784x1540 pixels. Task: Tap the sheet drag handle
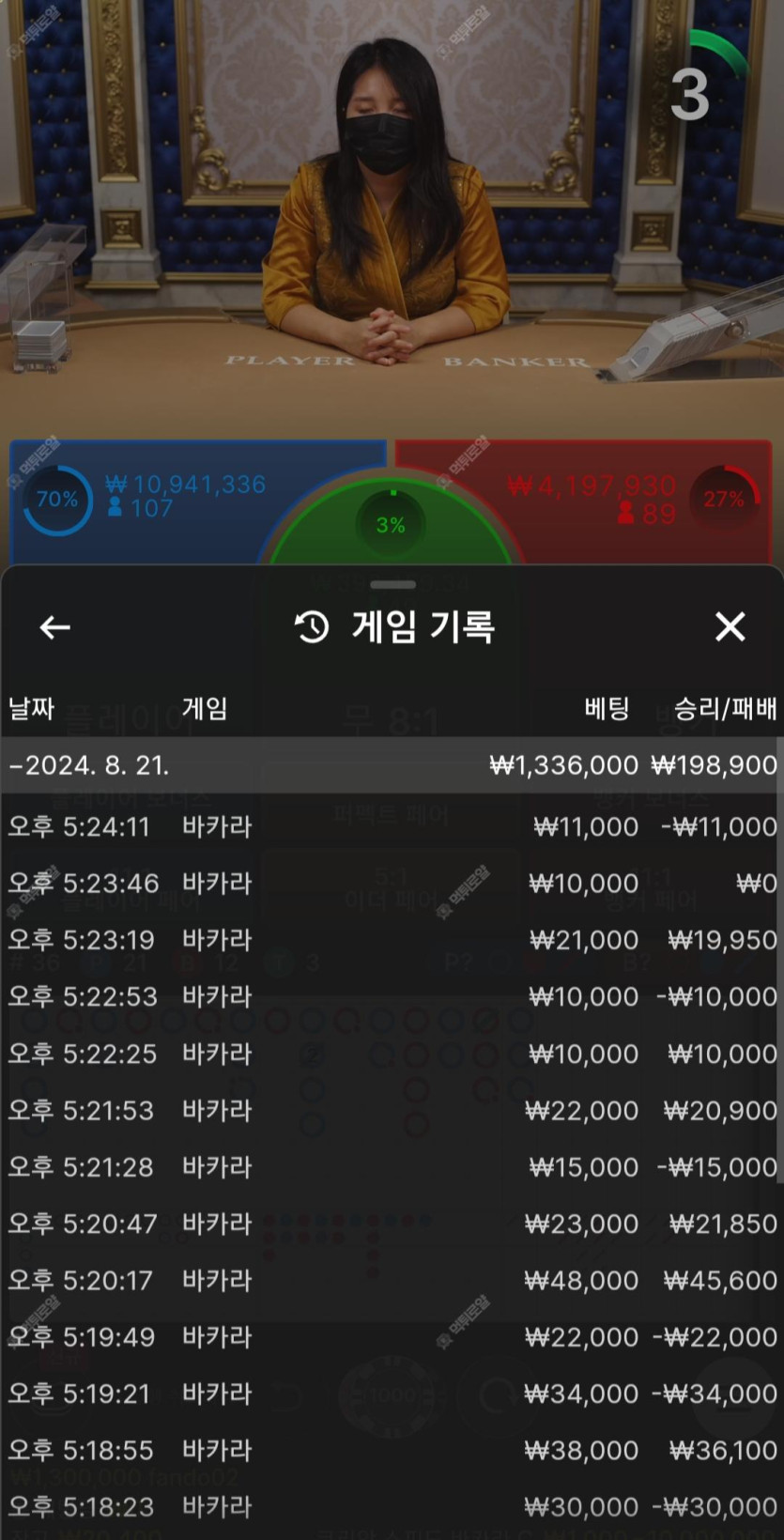(x=392, y=584)
